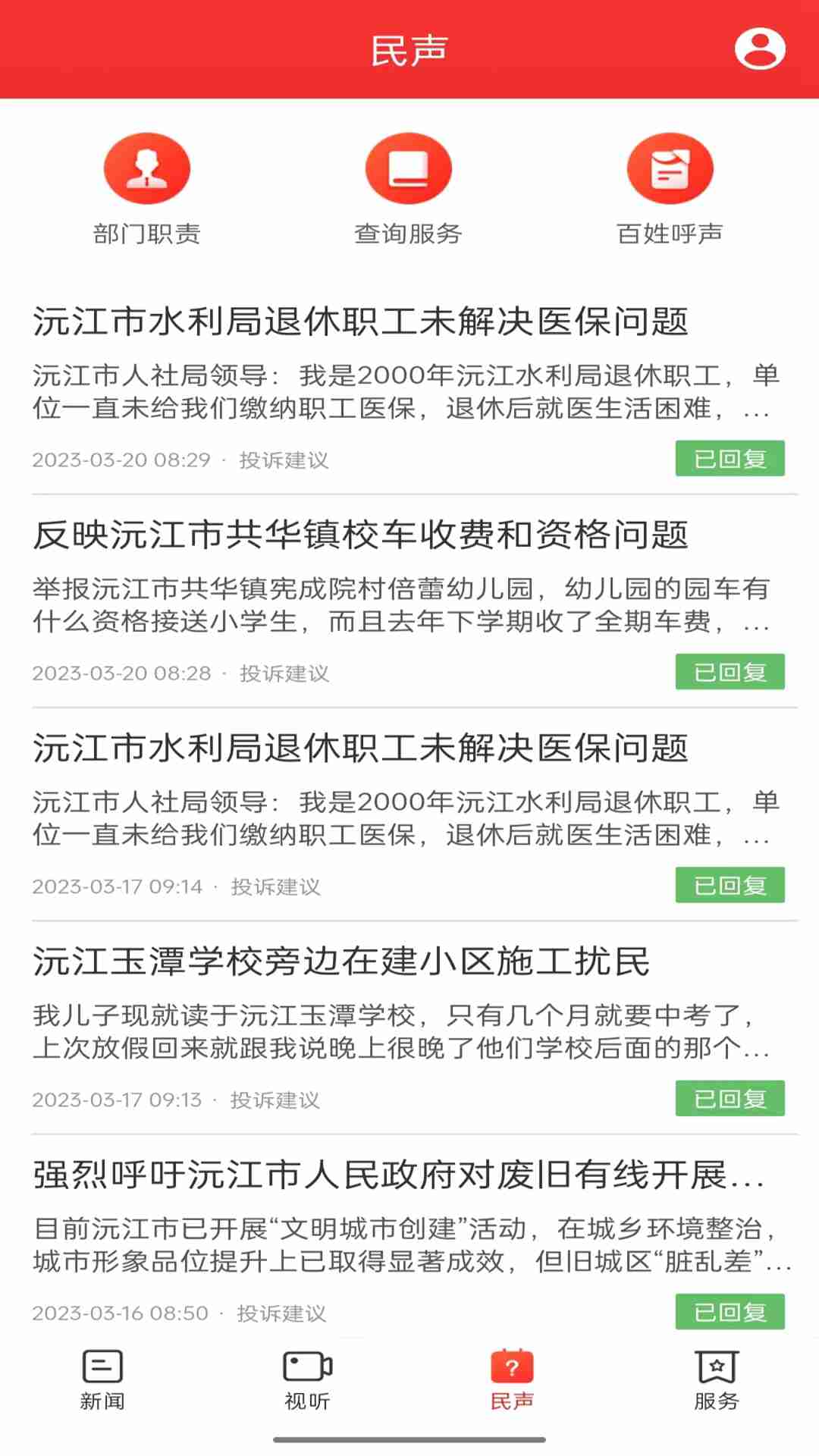Tap 已回复 badge on the last post
The width and height of the screenshot is (819, 1456).
click(x=730, y=1310)
